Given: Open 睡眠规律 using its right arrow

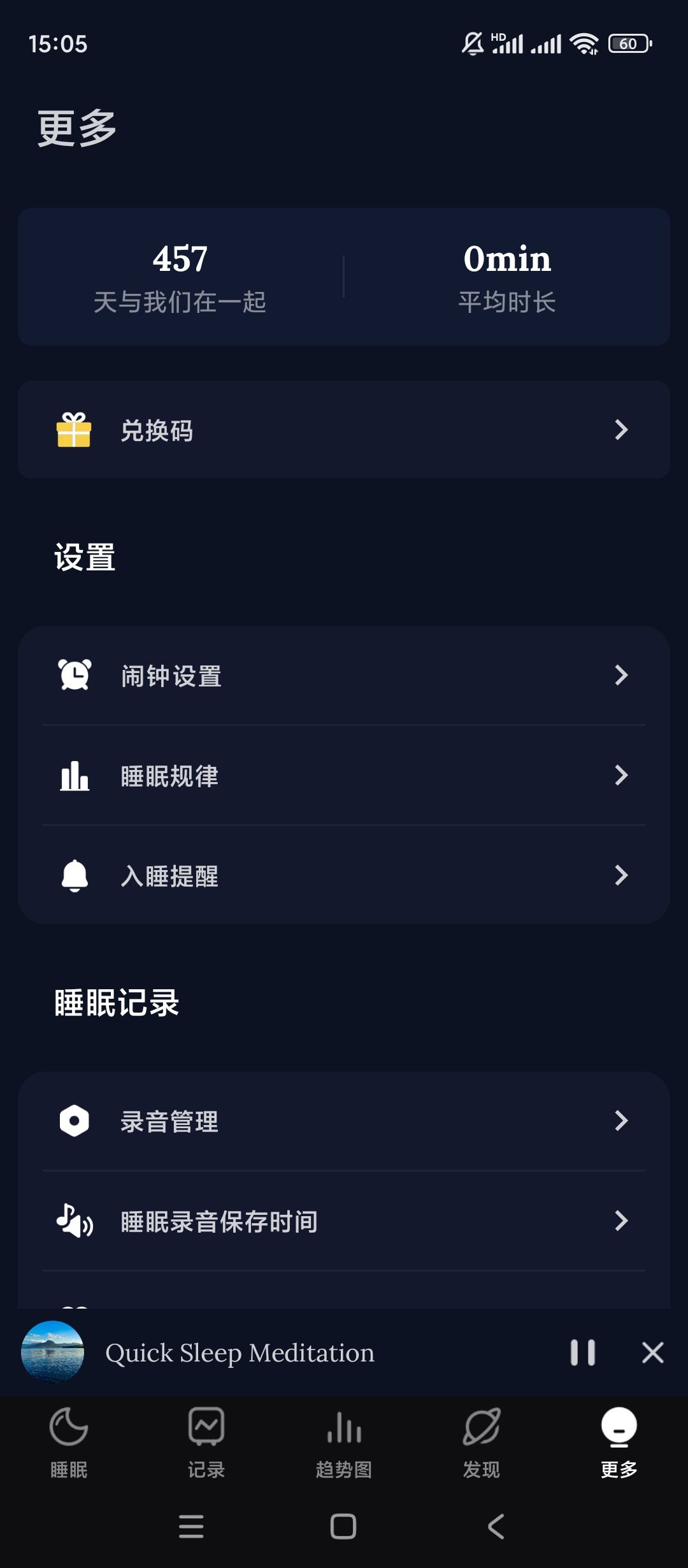Looking at the screenshot, I should [622, 776].
